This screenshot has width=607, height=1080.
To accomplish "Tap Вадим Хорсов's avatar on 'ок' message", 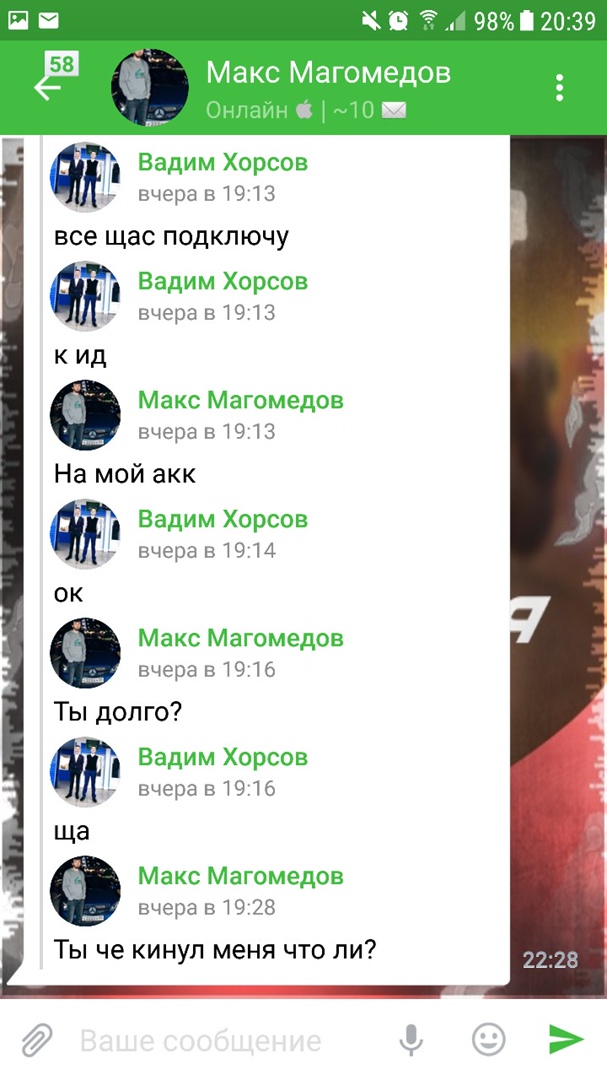I will tap(85, 534).
